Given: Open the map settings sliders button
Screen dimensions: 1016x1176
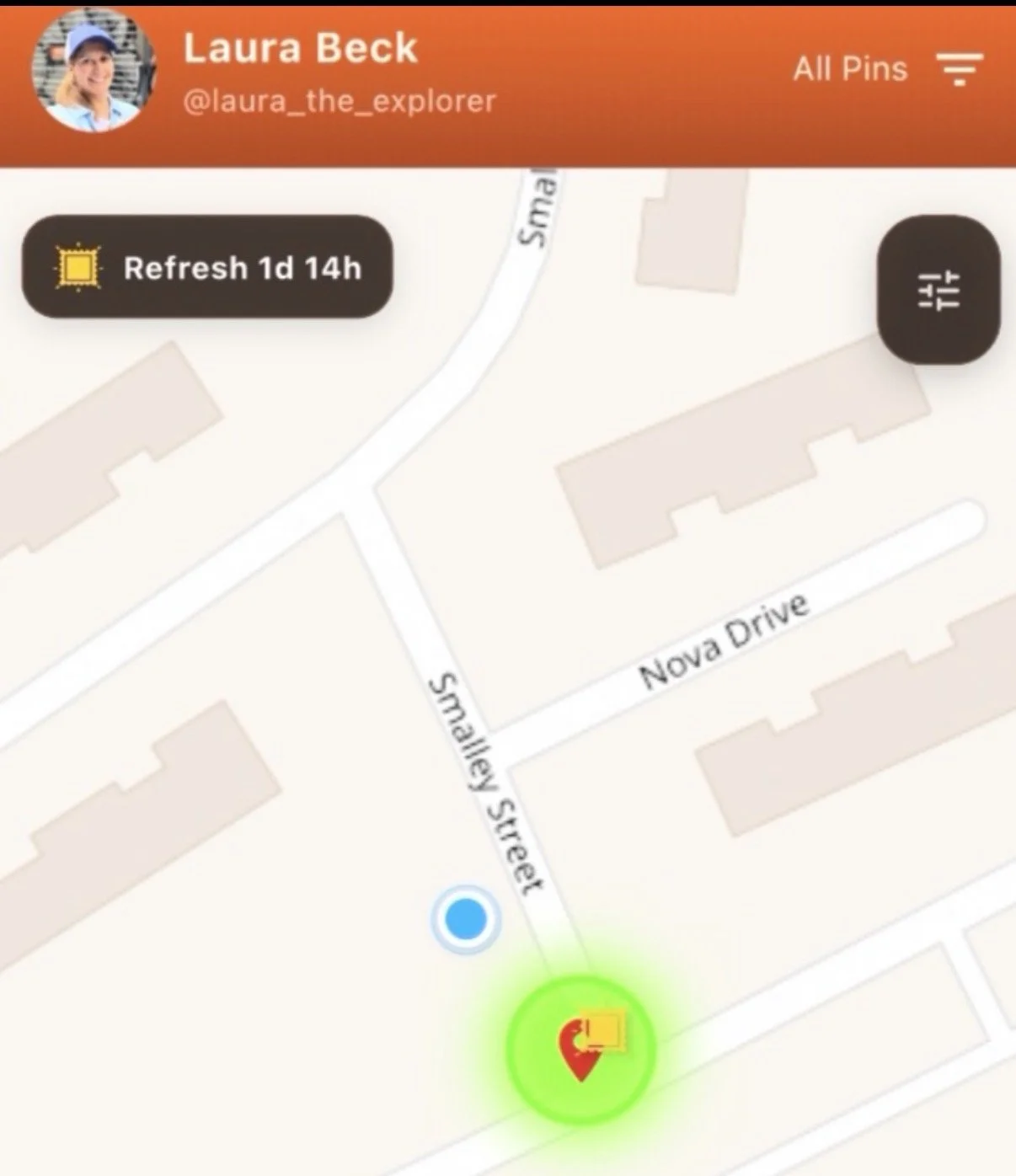Looking at the screenshot, I should [x=938, y=290].
